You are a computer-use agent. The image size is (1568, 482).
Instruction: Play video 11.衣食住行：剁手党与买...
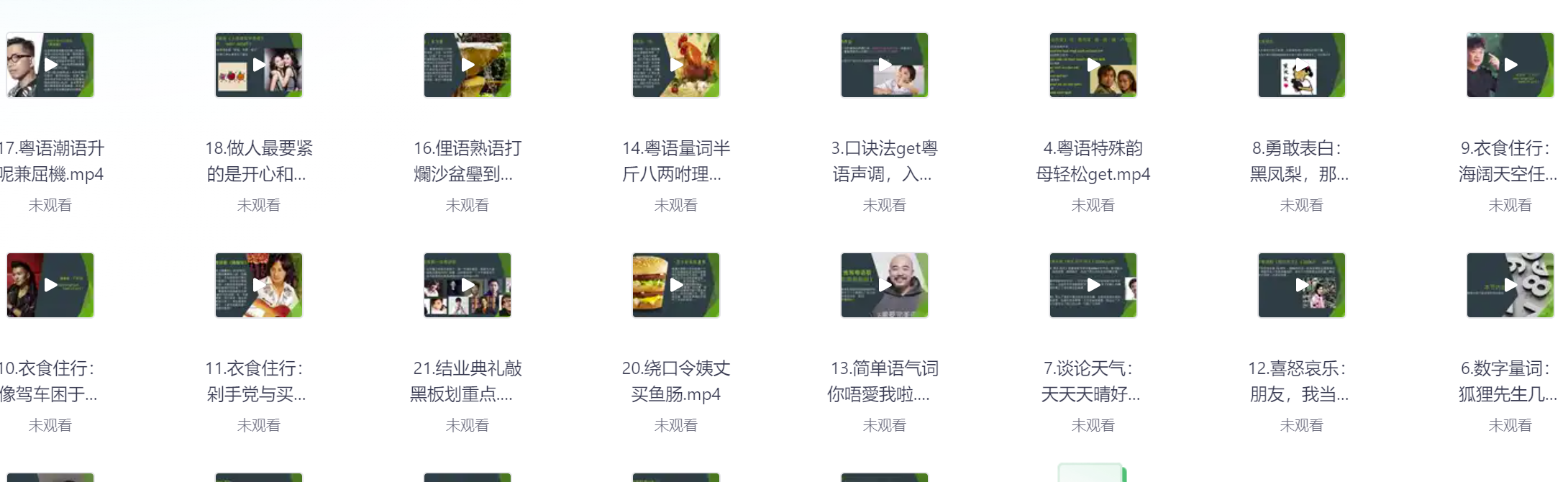[x=259, y=286]
